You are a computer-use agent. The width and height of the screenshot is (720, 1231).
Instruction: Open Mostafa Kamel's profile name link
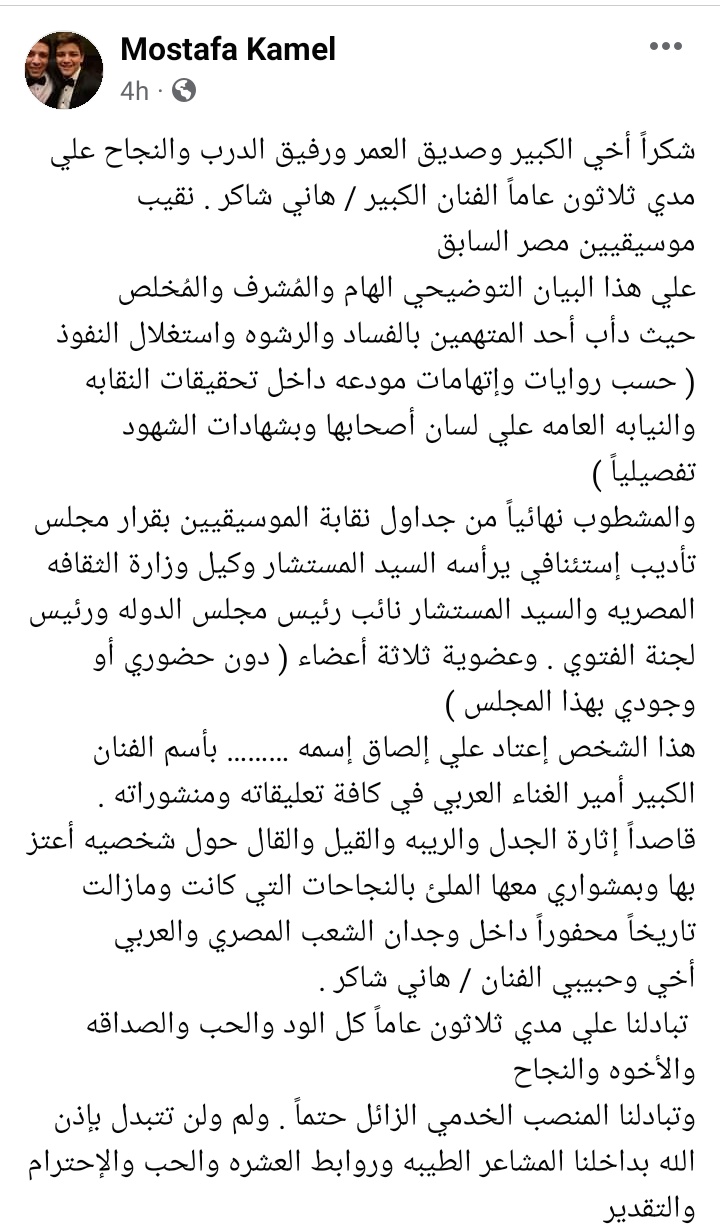[227, 48]
